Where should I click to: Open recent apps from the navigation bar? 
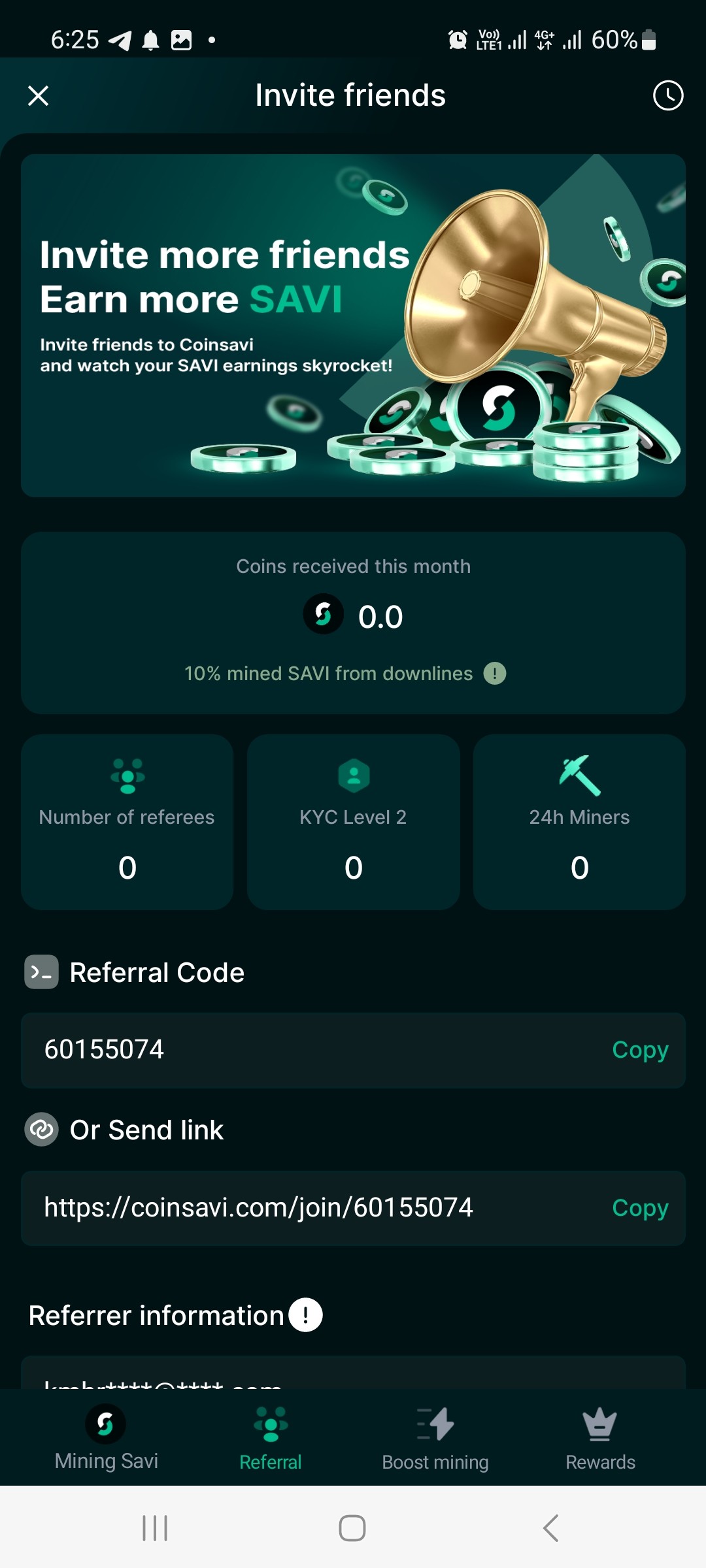[x=155, y=1528]
